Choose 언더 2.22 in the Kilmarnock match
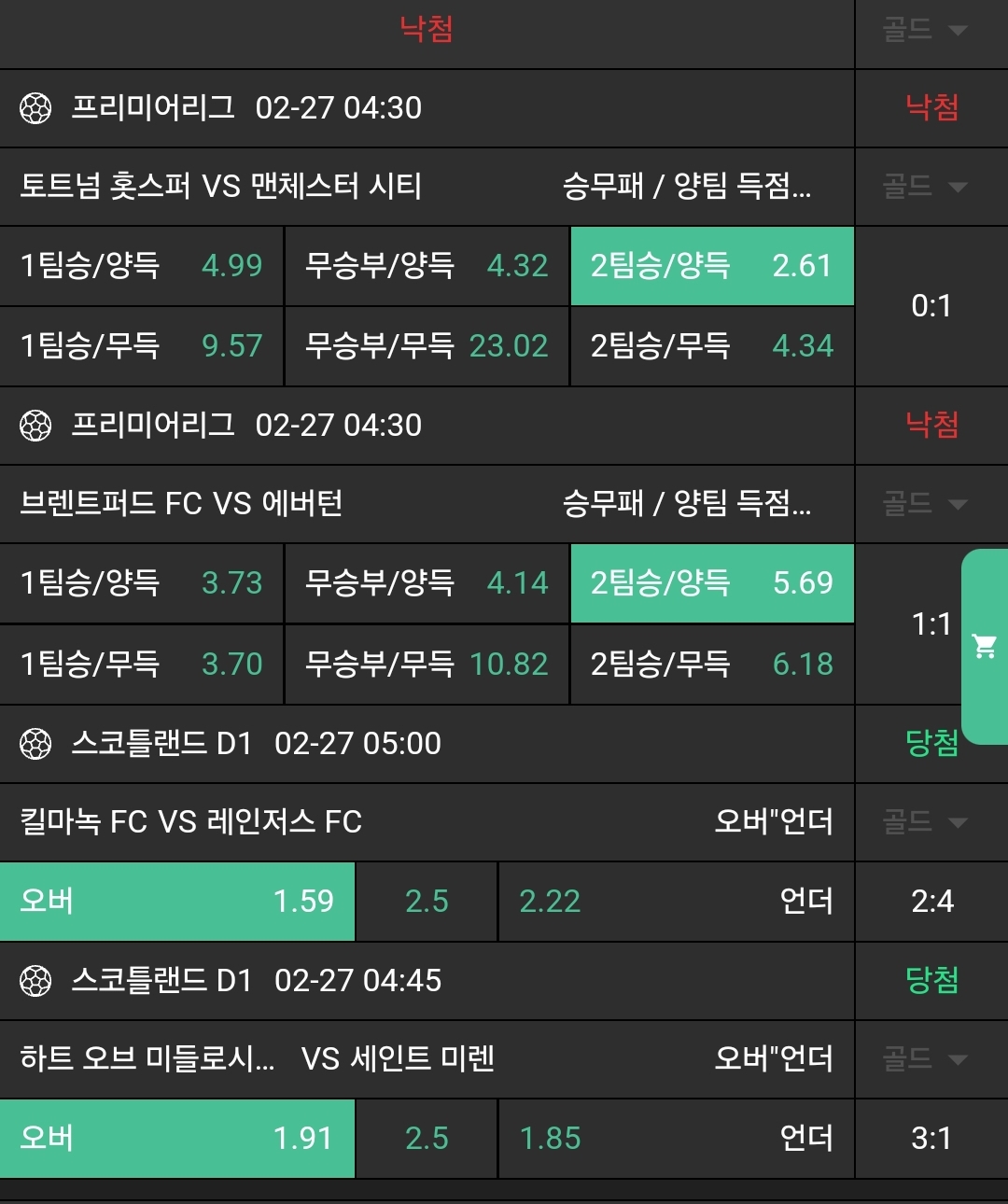The width and height of the screenshot is (1008, 1204). (x=676, y=902)
